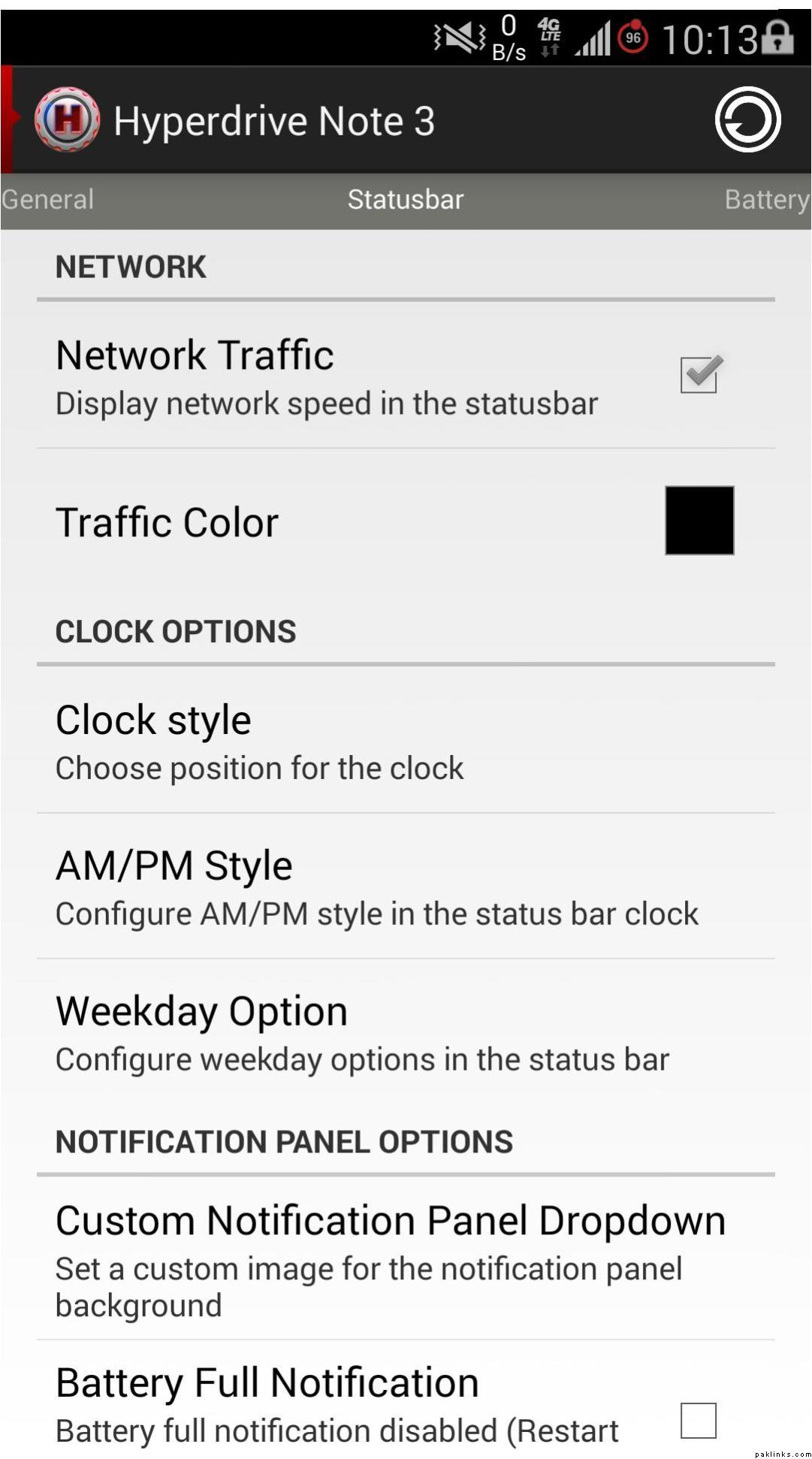Enable the Battery Full Notification checkbox
Screen dimensions: 812x1459
(699, 1420)
